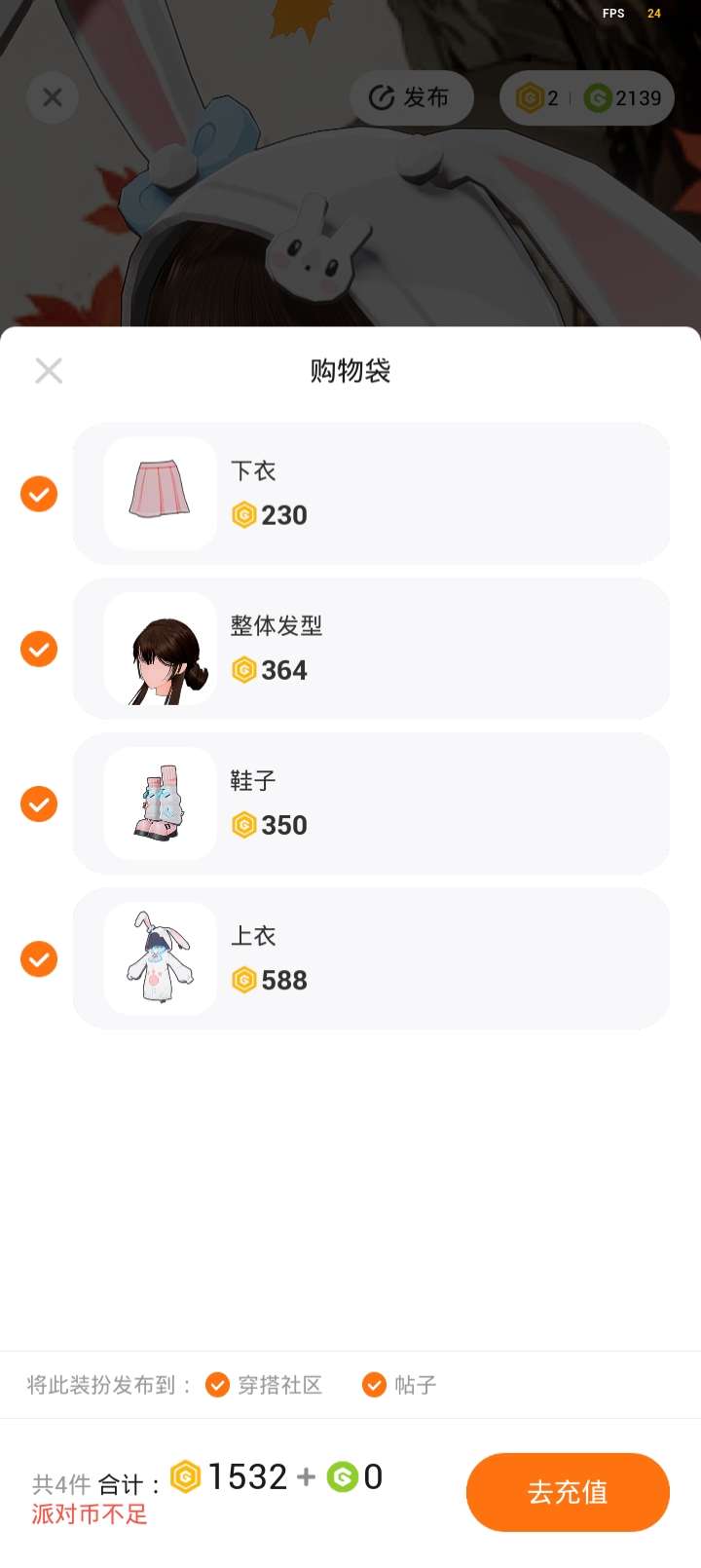Uncheck the 下衣 item priced 230
The height and width of the screenshot is (1568, 701).
[39, 494]
